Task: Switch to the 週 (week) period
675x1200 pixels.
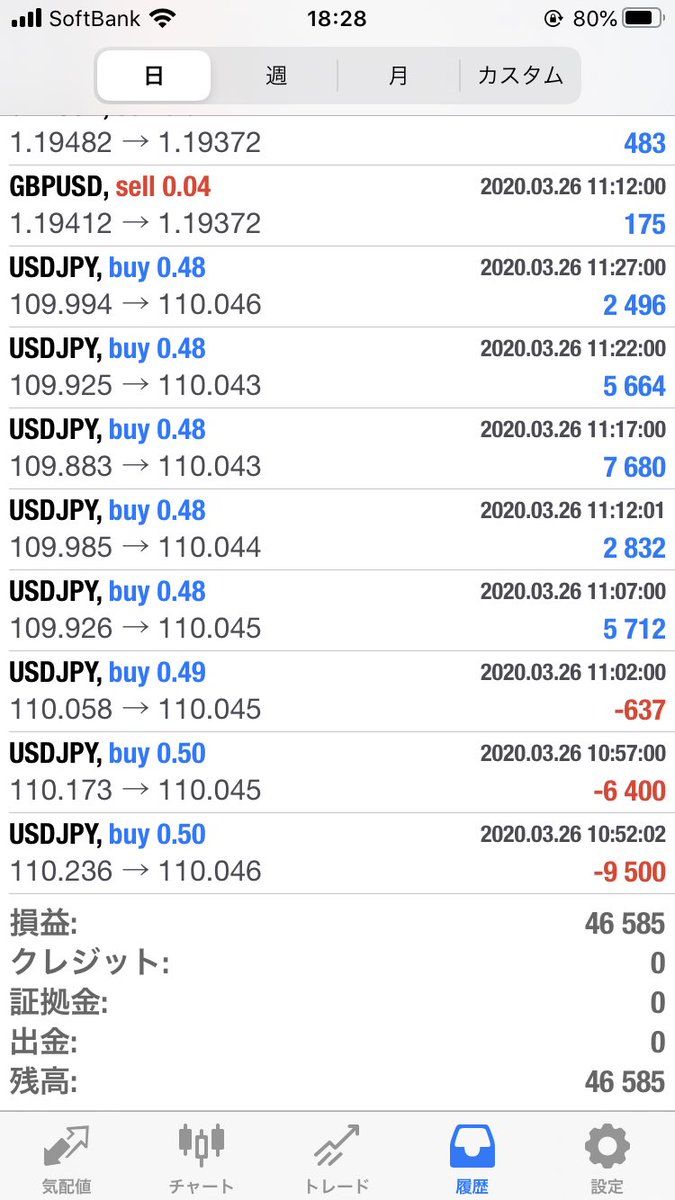Action: click(x=276, y=76)
